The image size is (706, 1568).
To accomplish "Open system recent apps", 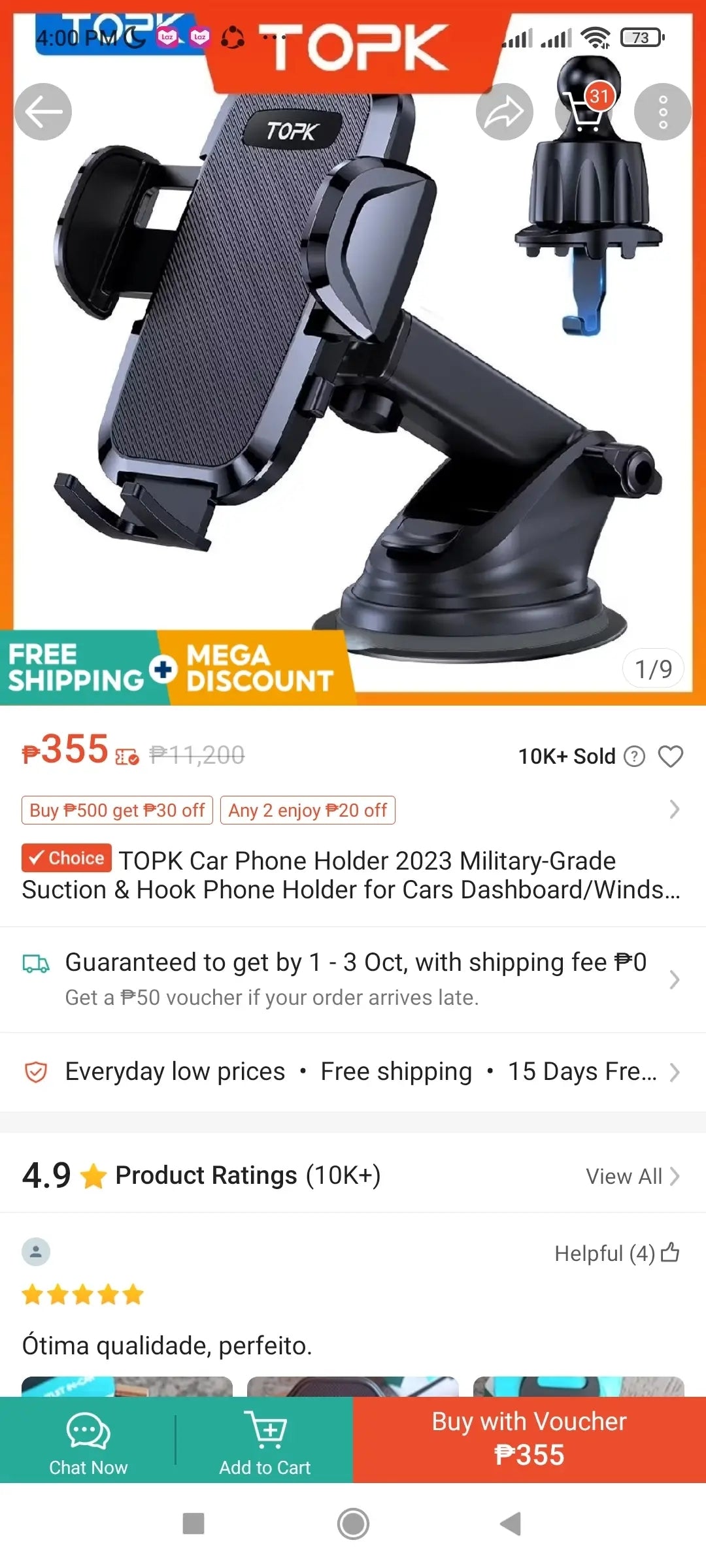I will pyautogui.click(x=193, y=1524).
